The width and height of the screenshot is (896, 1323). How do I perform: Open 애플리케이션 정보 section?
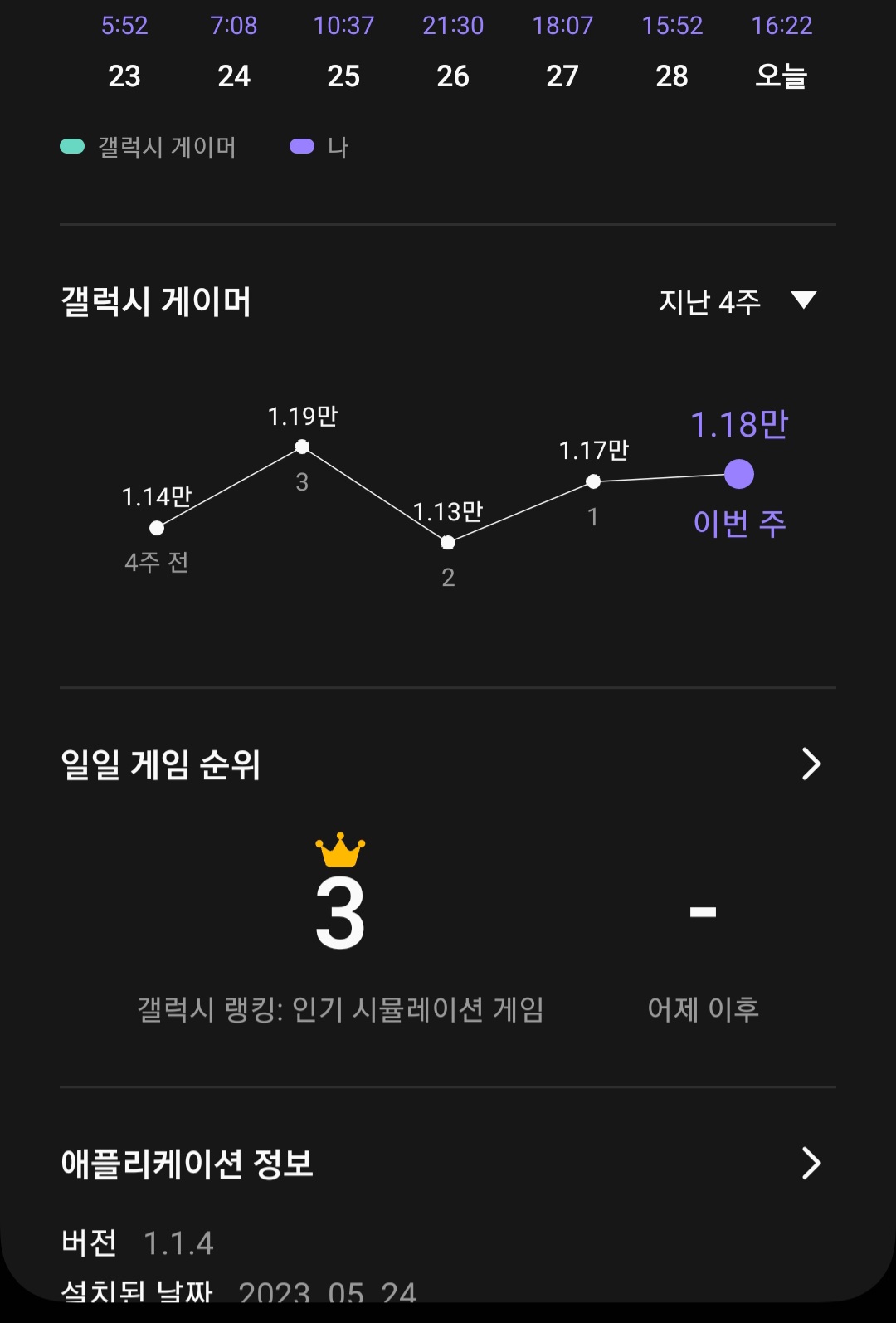click(x=811, y=1163)
